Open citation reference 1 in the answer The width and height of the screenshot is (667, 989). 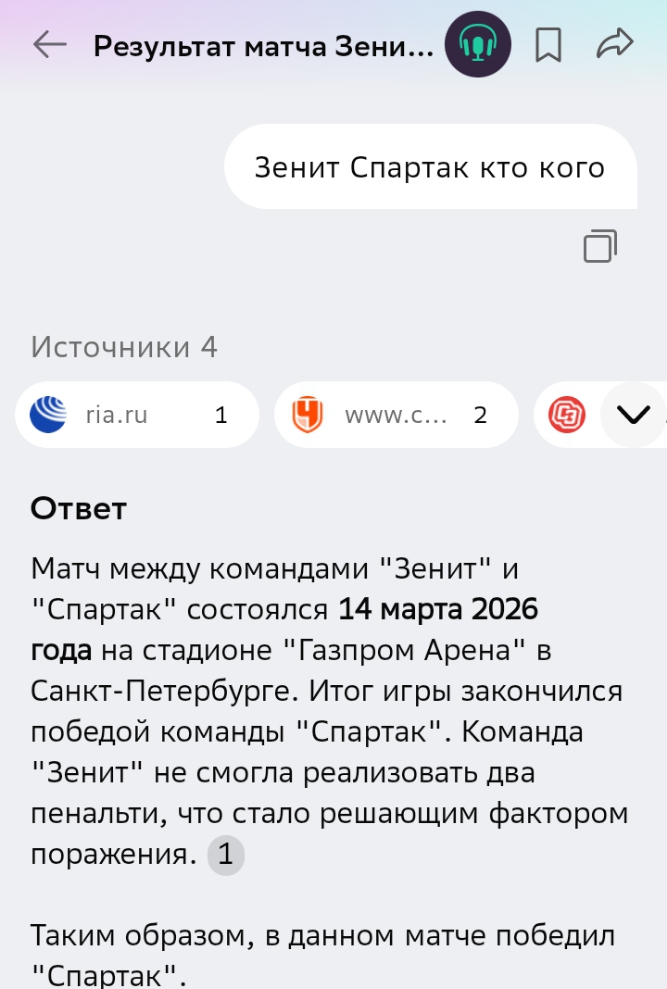pos(226,856)
